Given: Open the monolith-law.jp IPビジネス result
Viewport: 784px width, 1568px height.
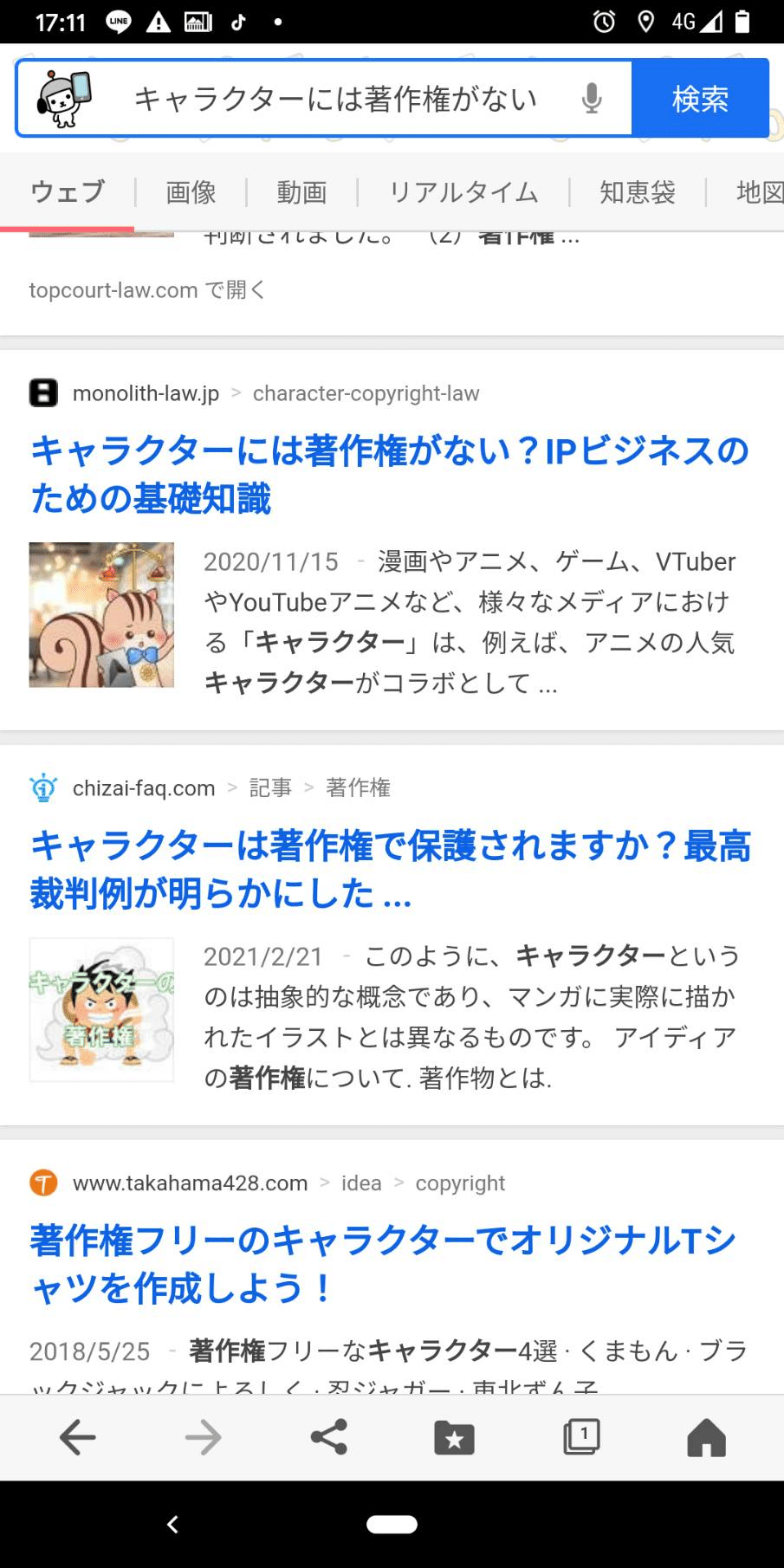Looking at the screenshot, I should pyautogui.click(x=389, y=474).
